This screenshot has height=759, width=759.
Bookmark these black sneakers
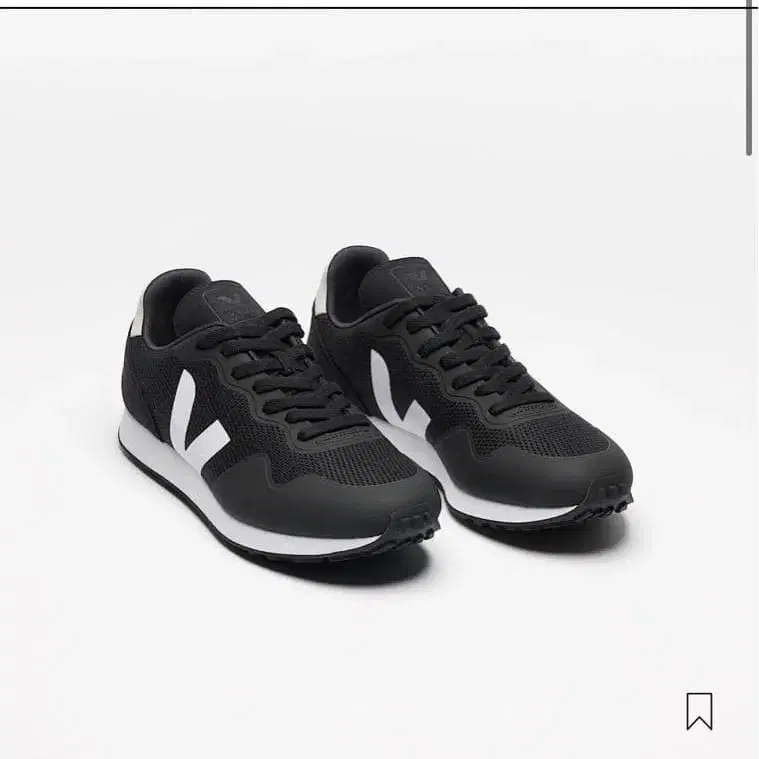pos(699,711)
